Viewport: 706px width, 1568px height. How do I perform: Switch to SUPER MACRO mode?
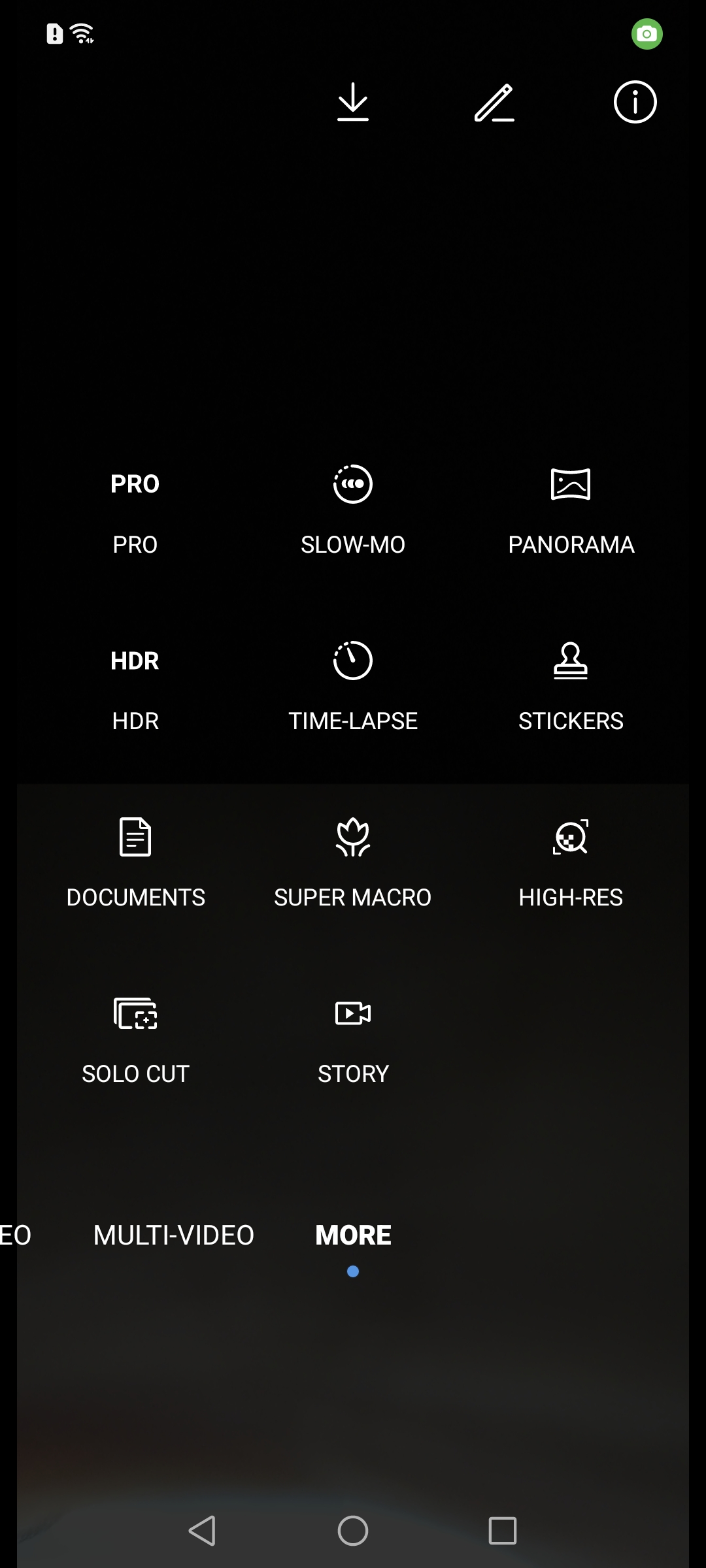point(353,862)
